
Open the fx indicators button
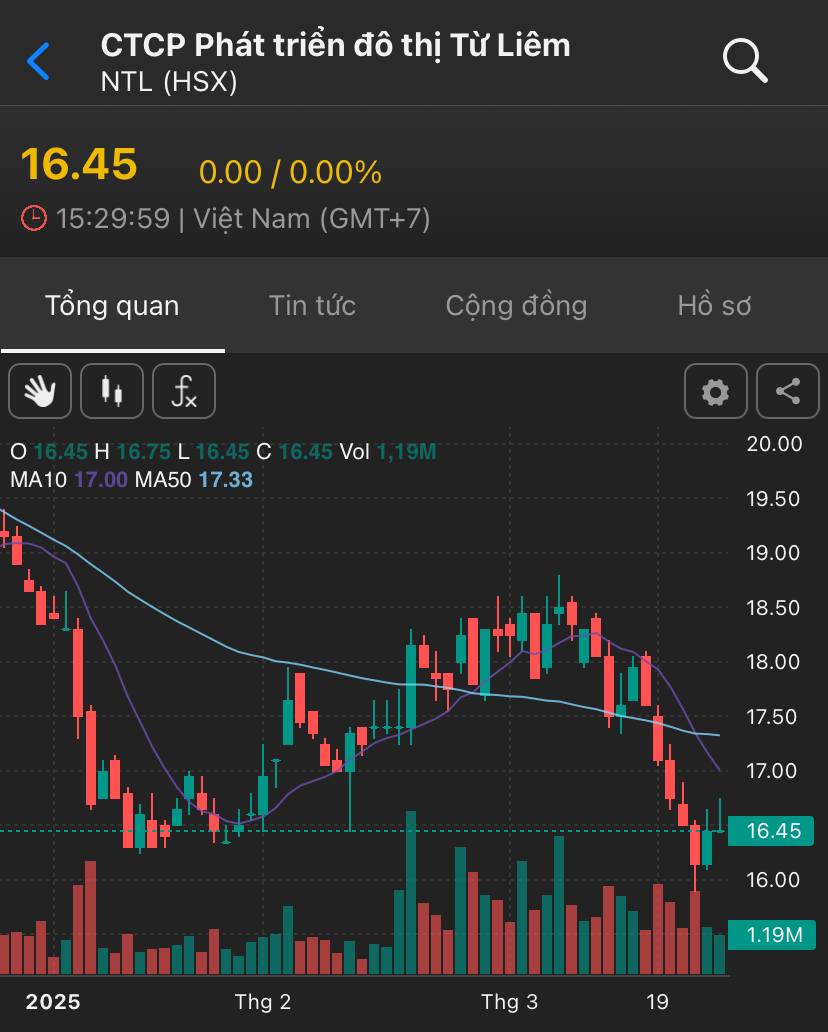click(x=184, y=391)
